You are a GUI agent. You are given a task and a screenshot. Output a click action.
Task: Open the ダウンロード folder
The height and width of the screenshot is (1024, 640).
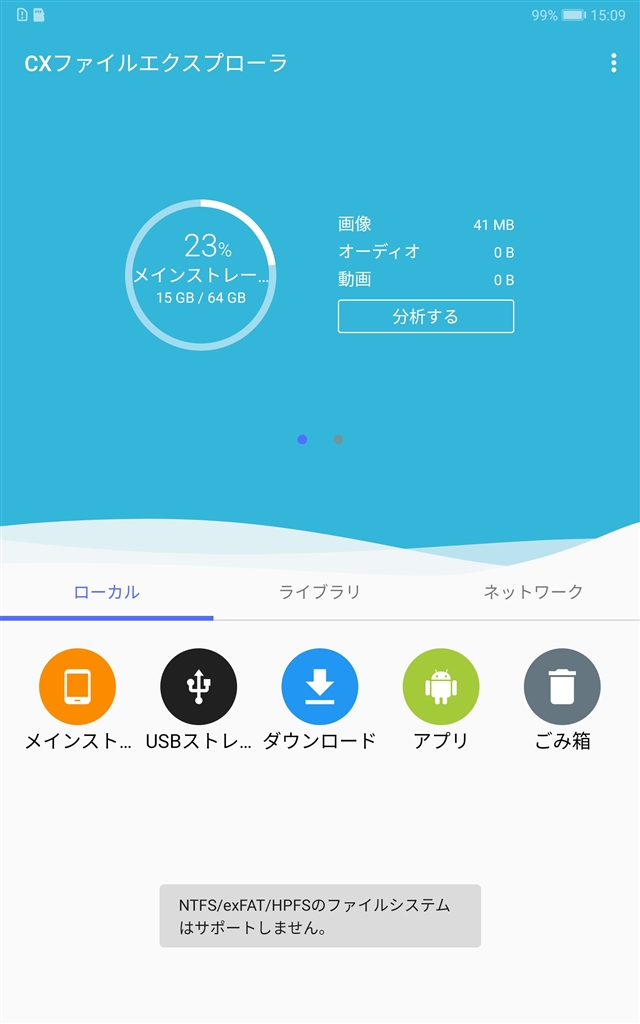click(x=320, y=687)
